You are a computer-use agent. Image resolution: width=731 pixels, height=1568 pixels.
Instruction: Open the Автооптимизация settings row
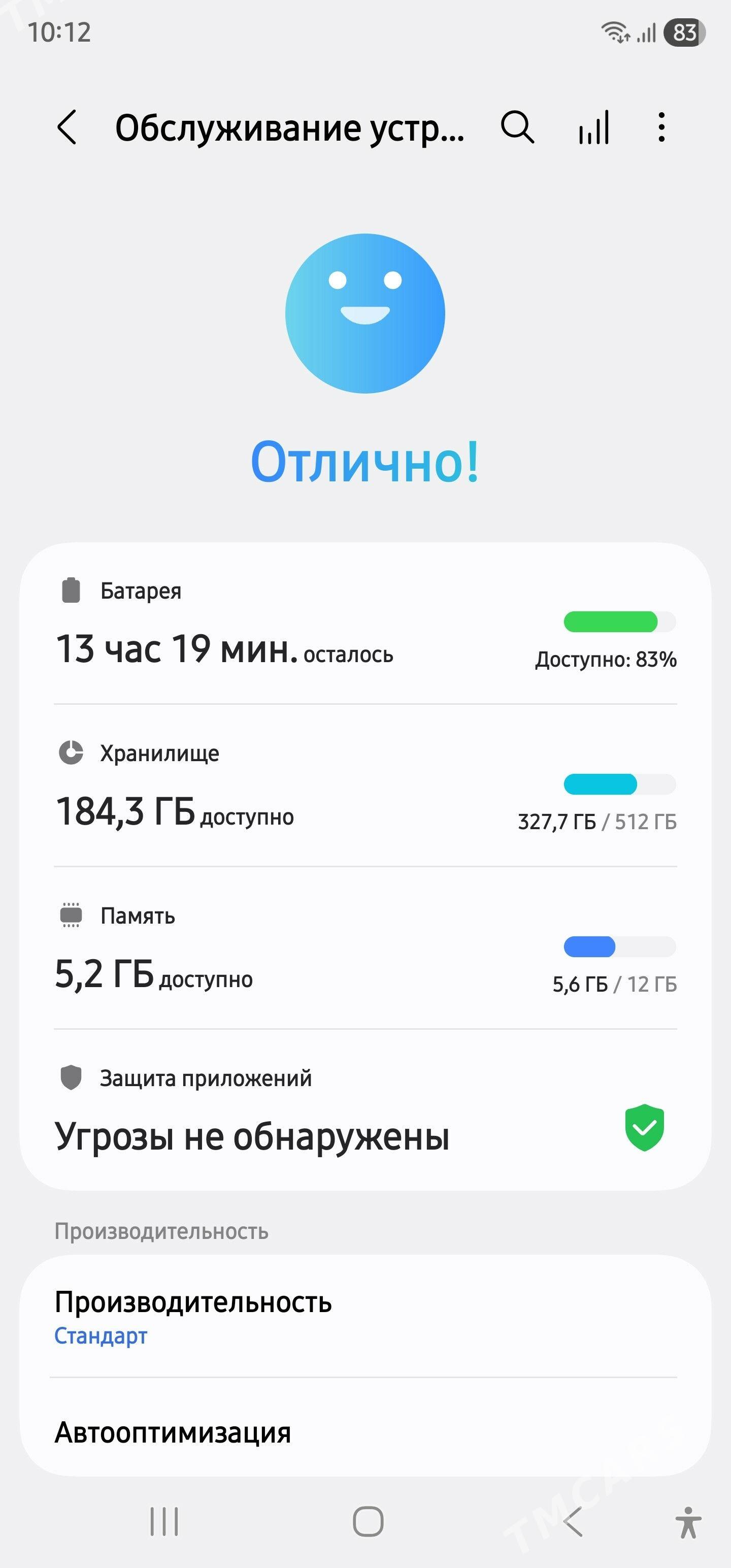point(365,1432)
